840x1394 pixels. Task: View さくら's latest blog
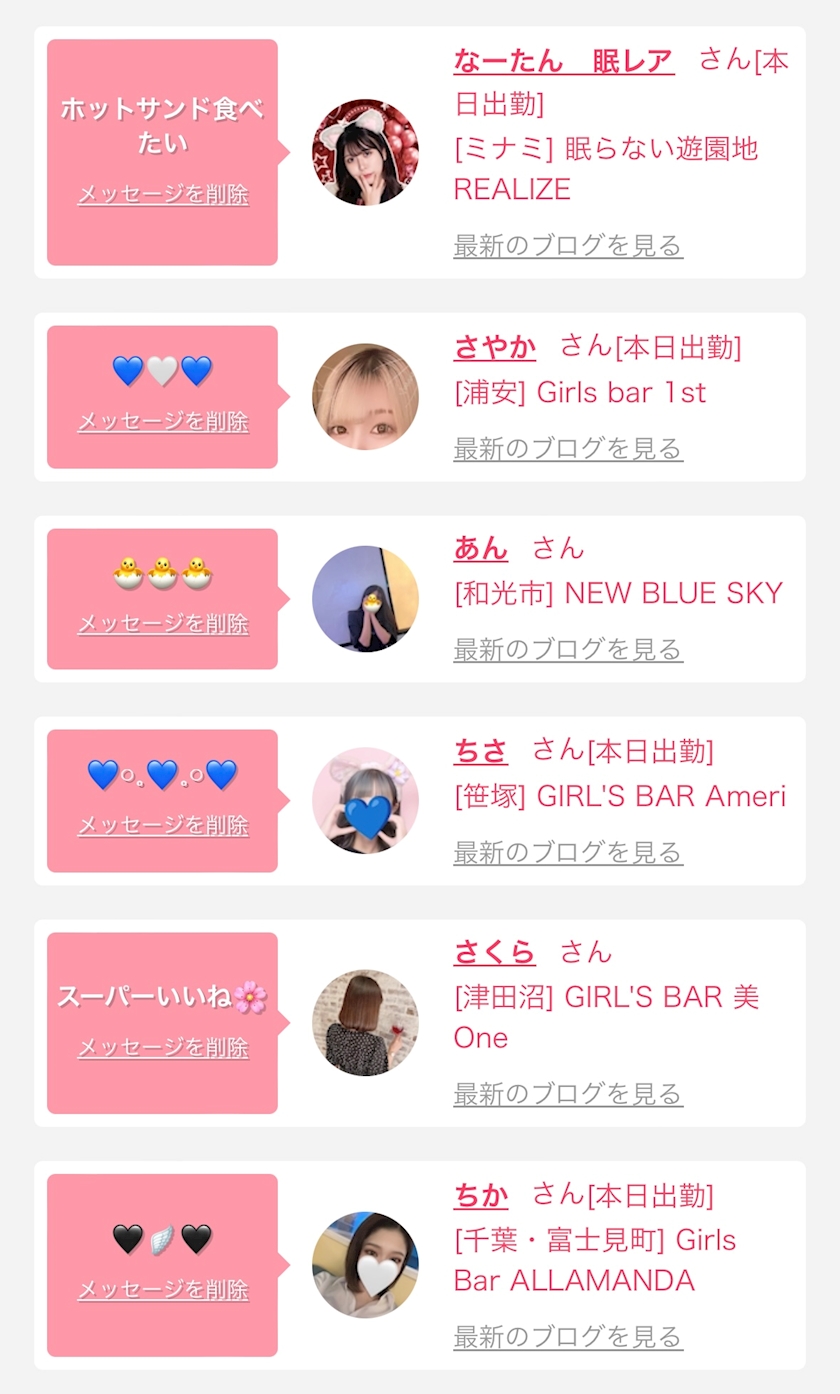(568, 1094)
